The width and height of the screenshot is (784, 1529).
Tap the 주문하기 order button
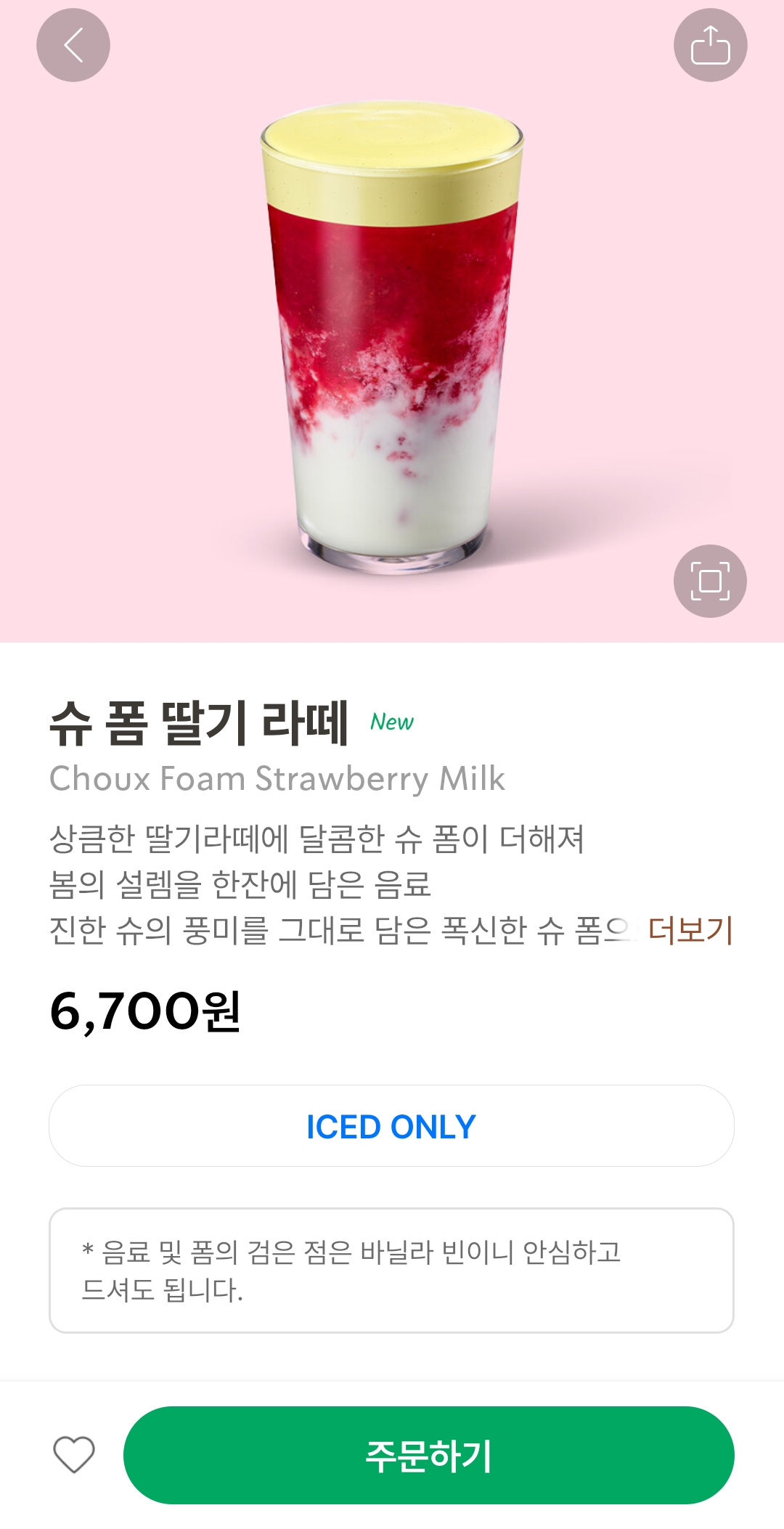click(x=428, y=1455)
